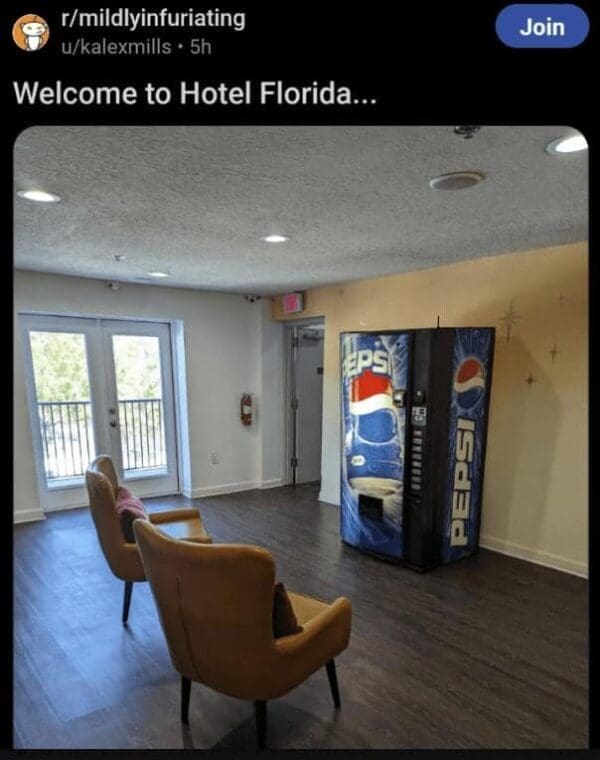View u/kalexmills' profile

click(116, 46)
